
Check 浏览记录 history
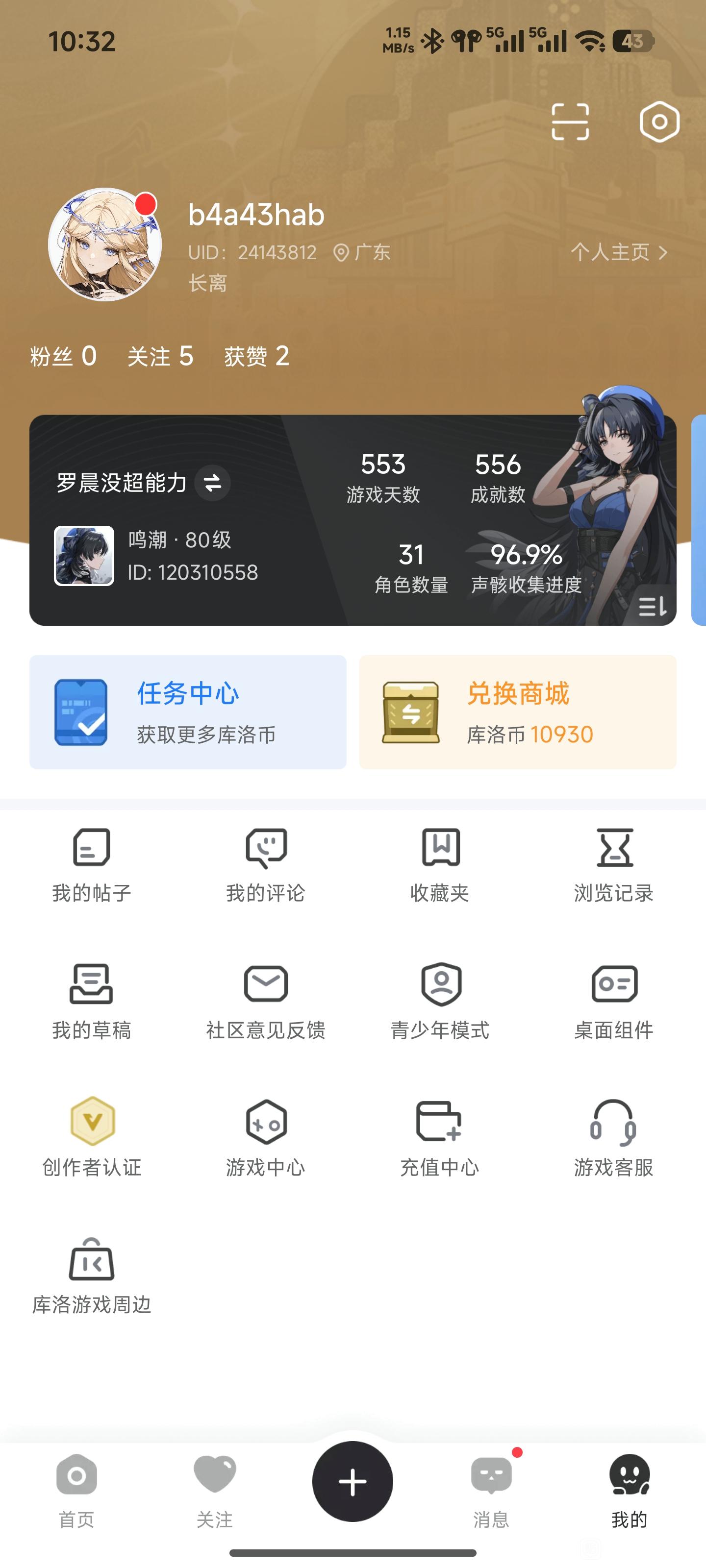[614, 864]
